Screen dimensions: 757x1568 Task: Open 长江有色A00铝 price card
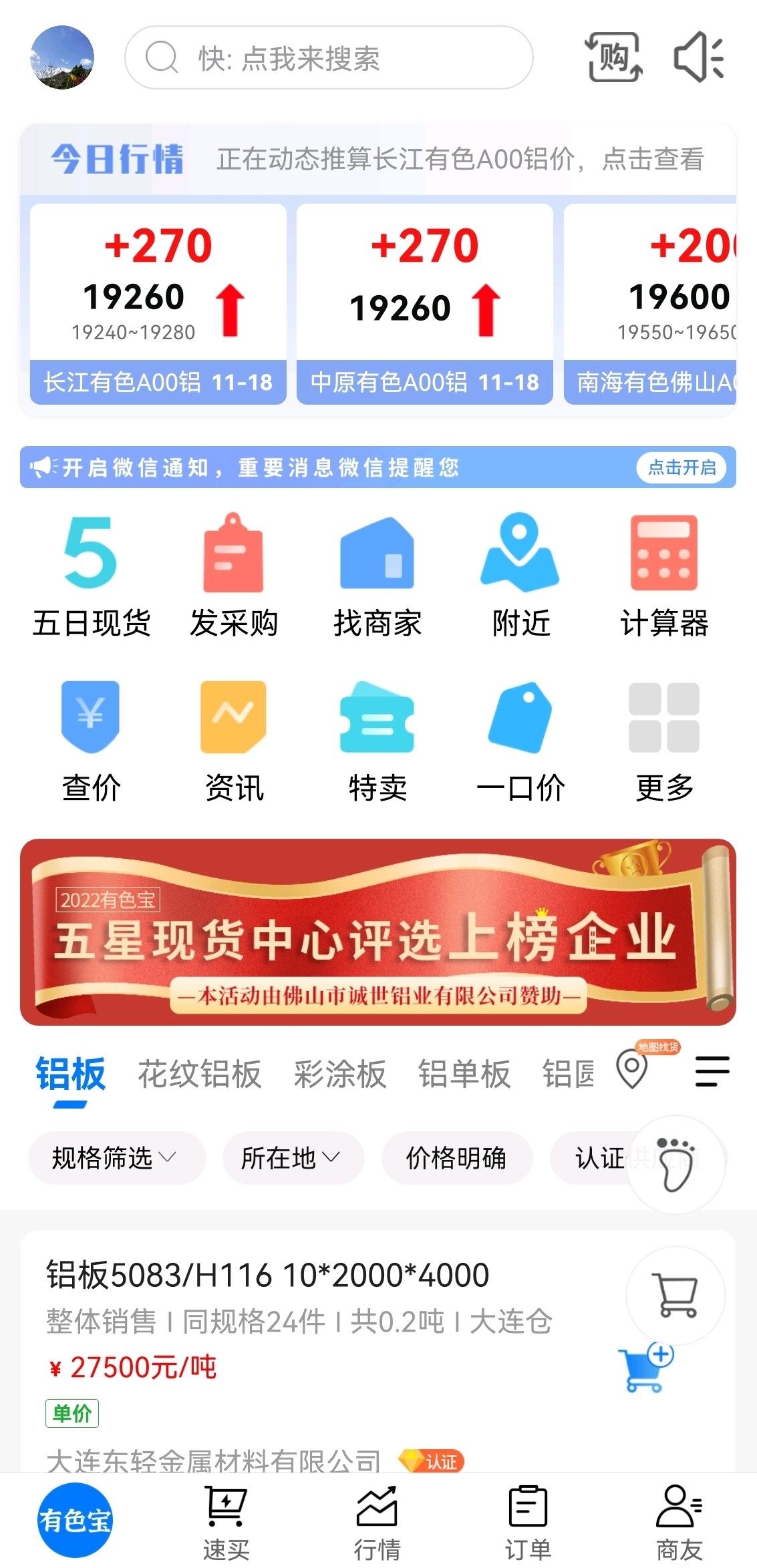point(158,304)
